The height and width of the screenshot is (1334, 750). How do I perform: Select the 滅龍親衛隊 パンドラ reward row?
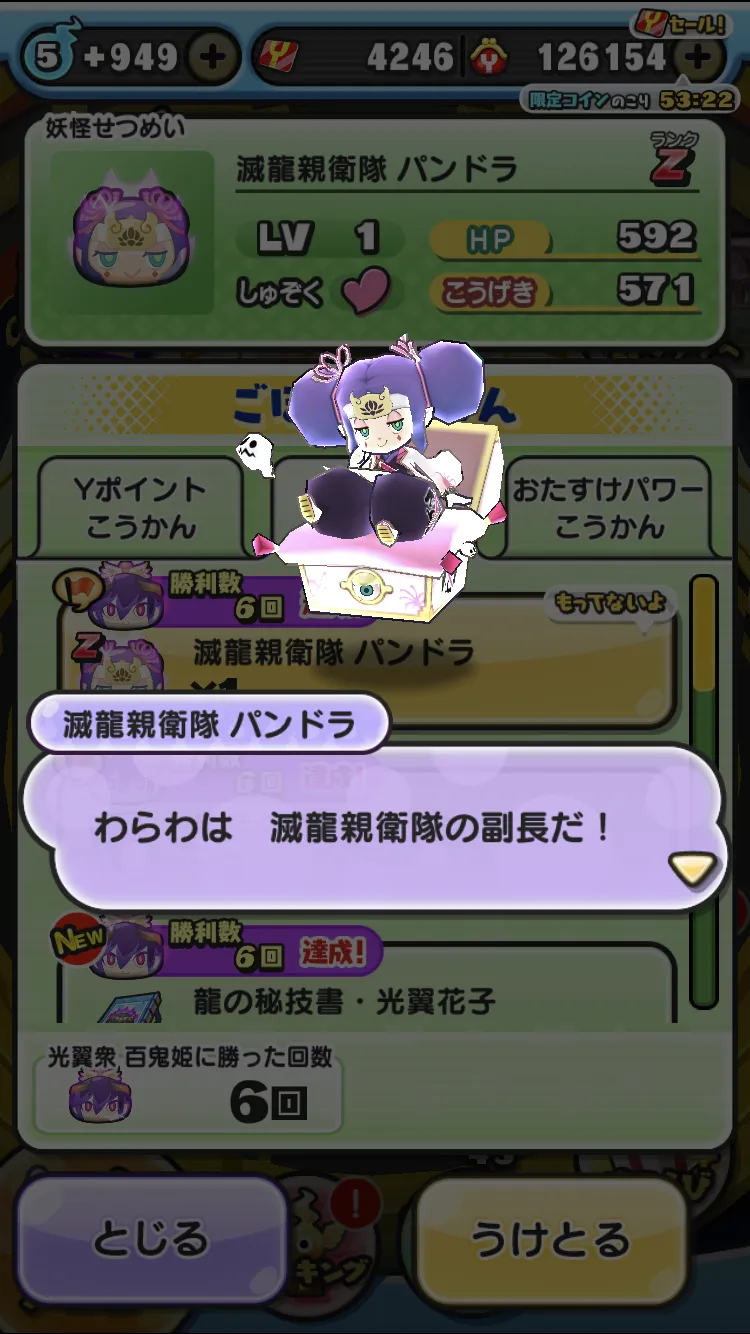368,657
